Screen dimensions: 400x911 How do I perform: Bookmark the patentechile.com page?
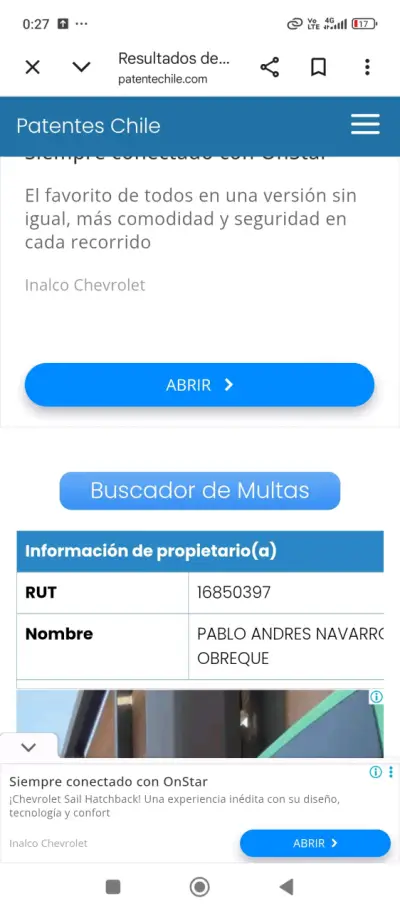318,67
